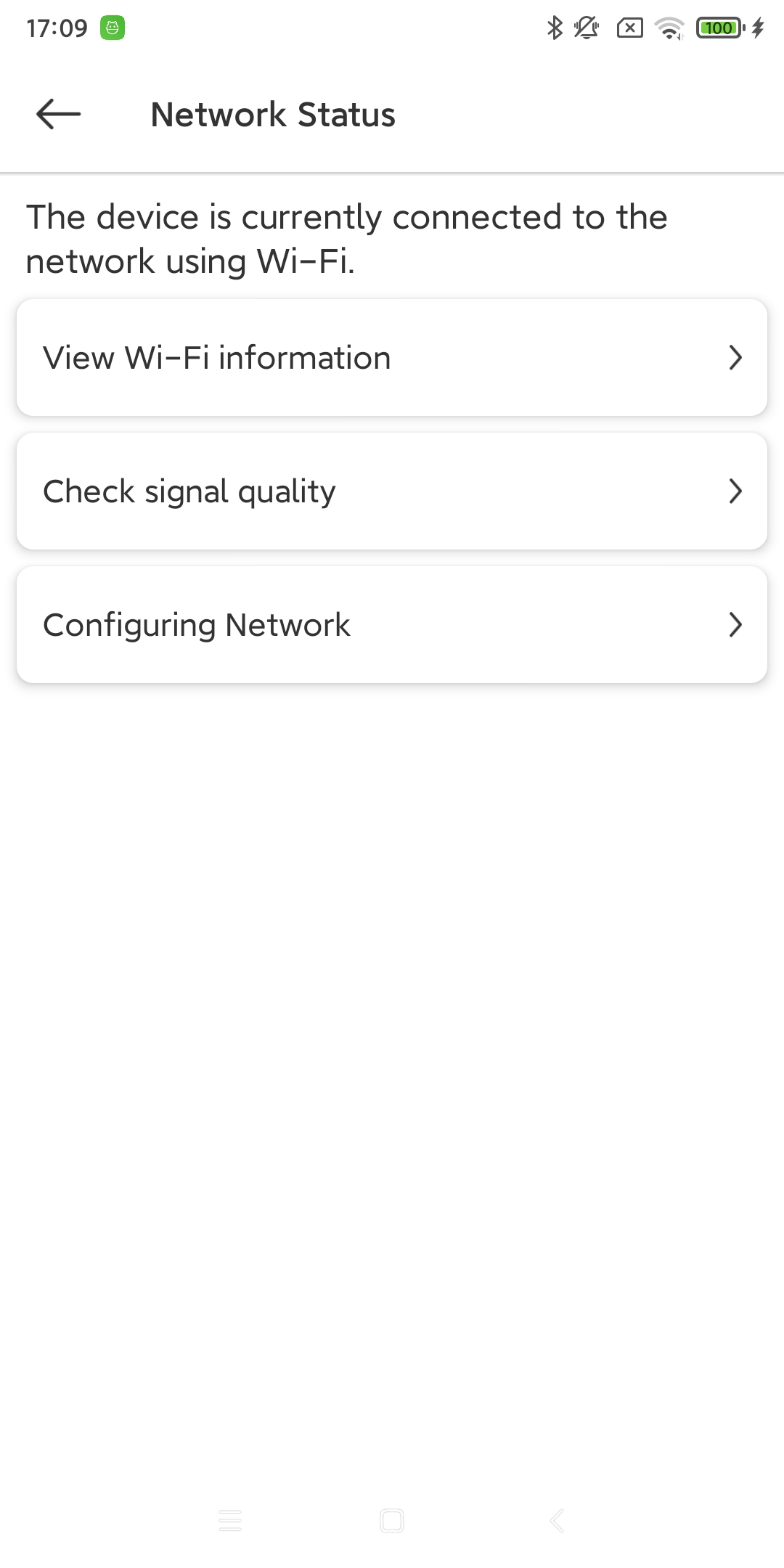
Task: Open Configuring Network
Action: coord(392,625)
